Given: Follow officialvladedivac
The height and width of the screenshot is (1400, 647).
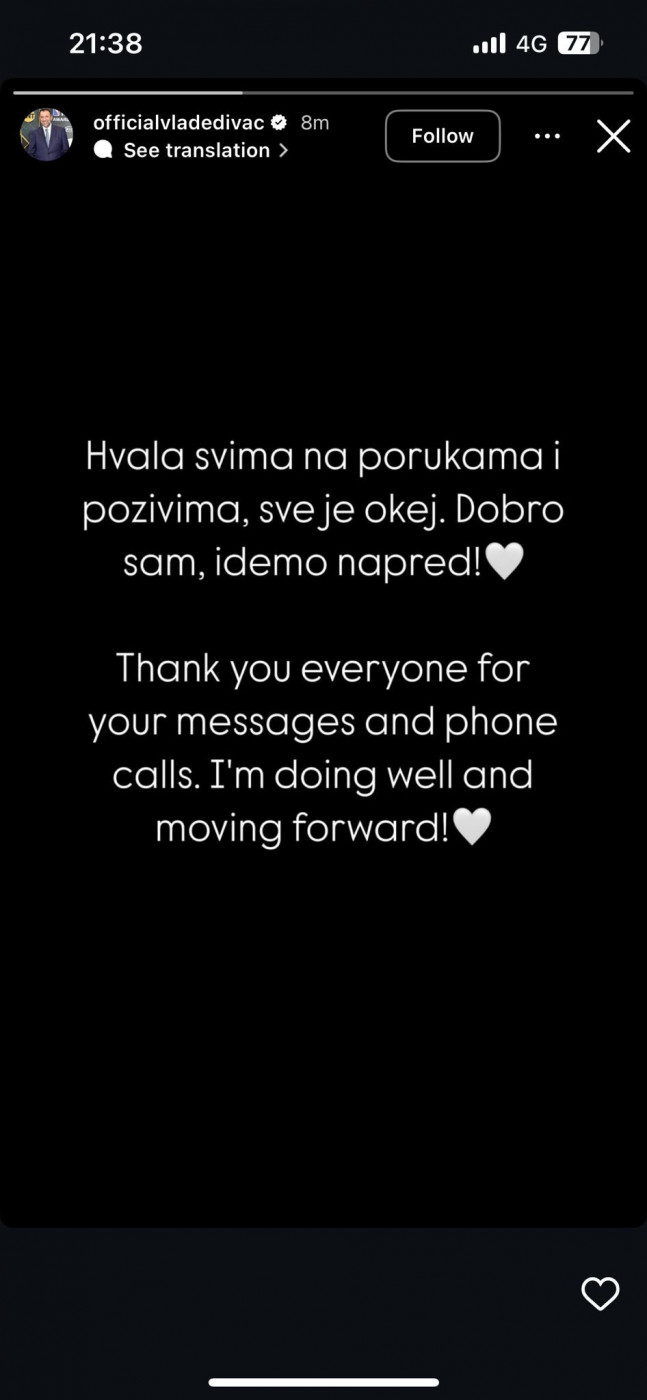Looking at the screenshot, I should tap(442, 136).
